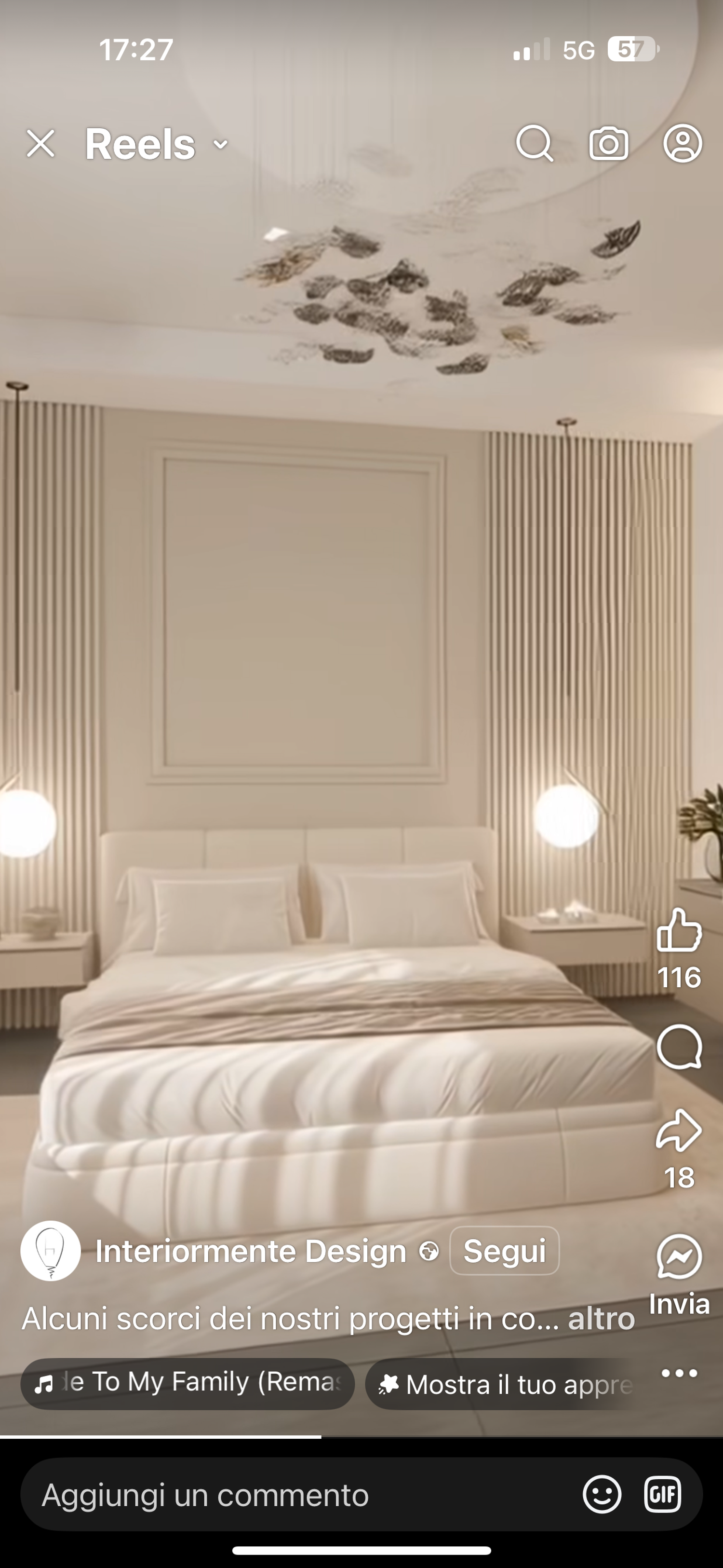Screen dimensions: 723x1568
Task: Open the three-dot more options menu
Action: [x=679, y=1373]
